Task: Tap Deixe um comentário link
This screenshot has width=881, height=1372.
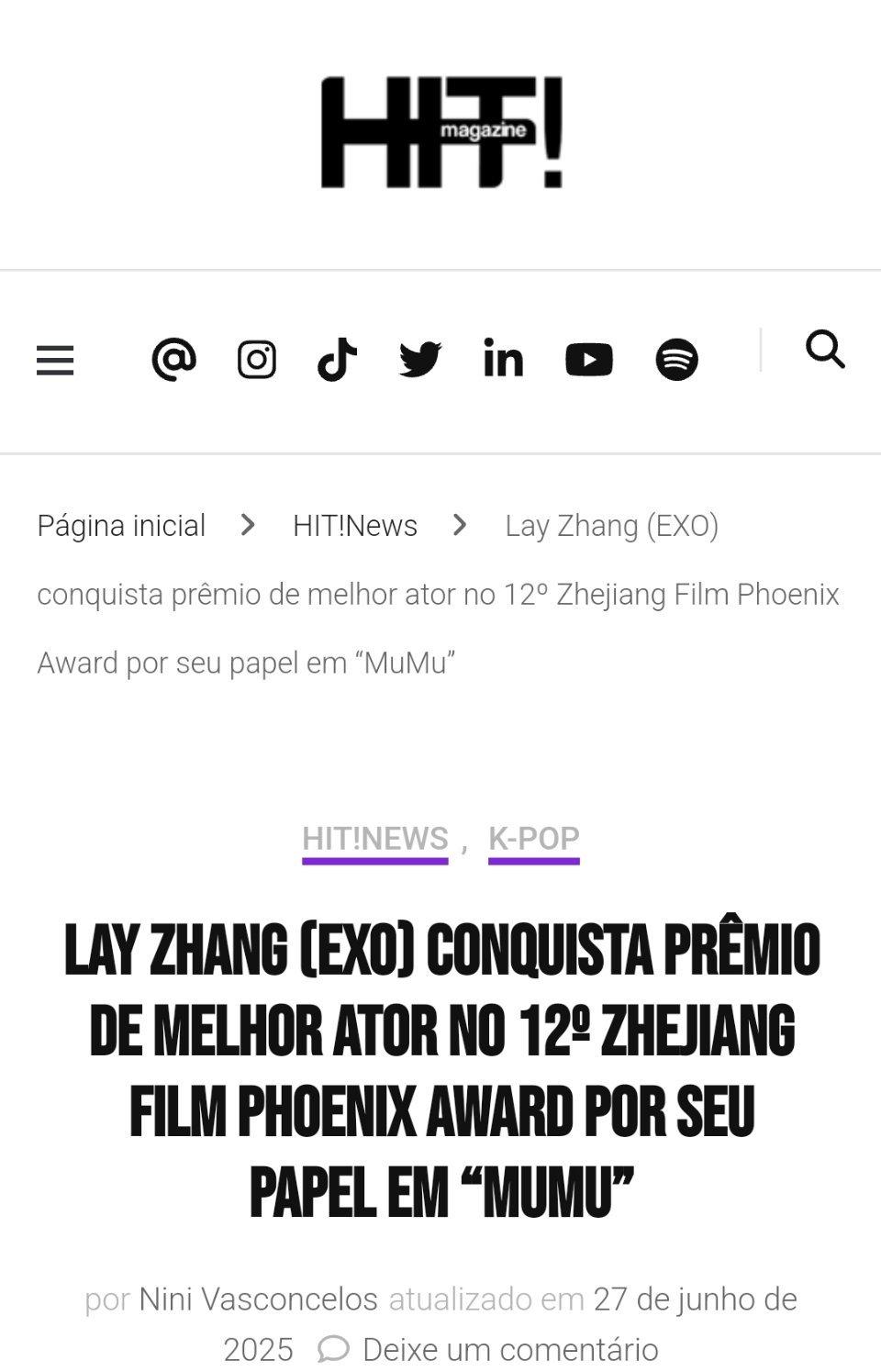Action: pos(509,1350)
